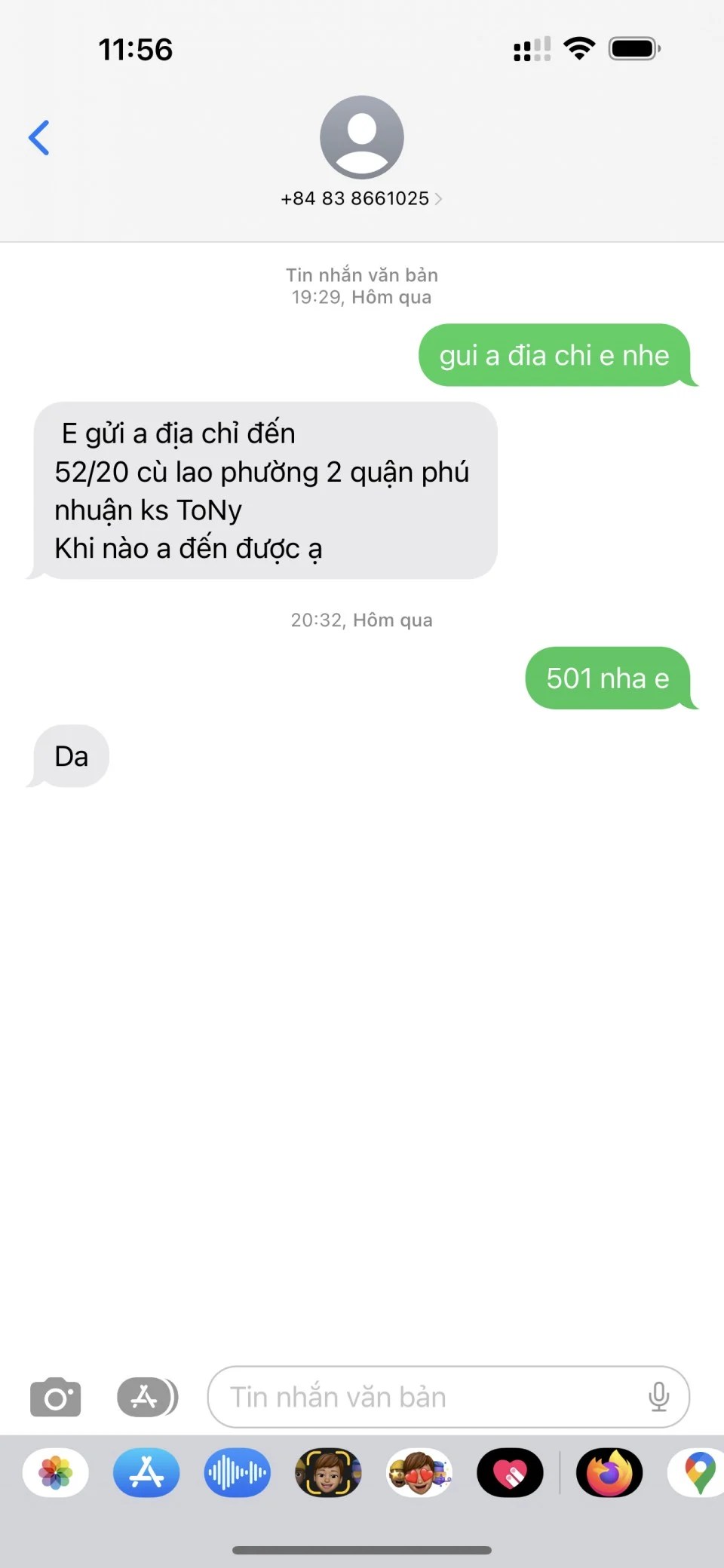
Task: Open the Photos app in the app strip
Action: (x=56, y=1472)
